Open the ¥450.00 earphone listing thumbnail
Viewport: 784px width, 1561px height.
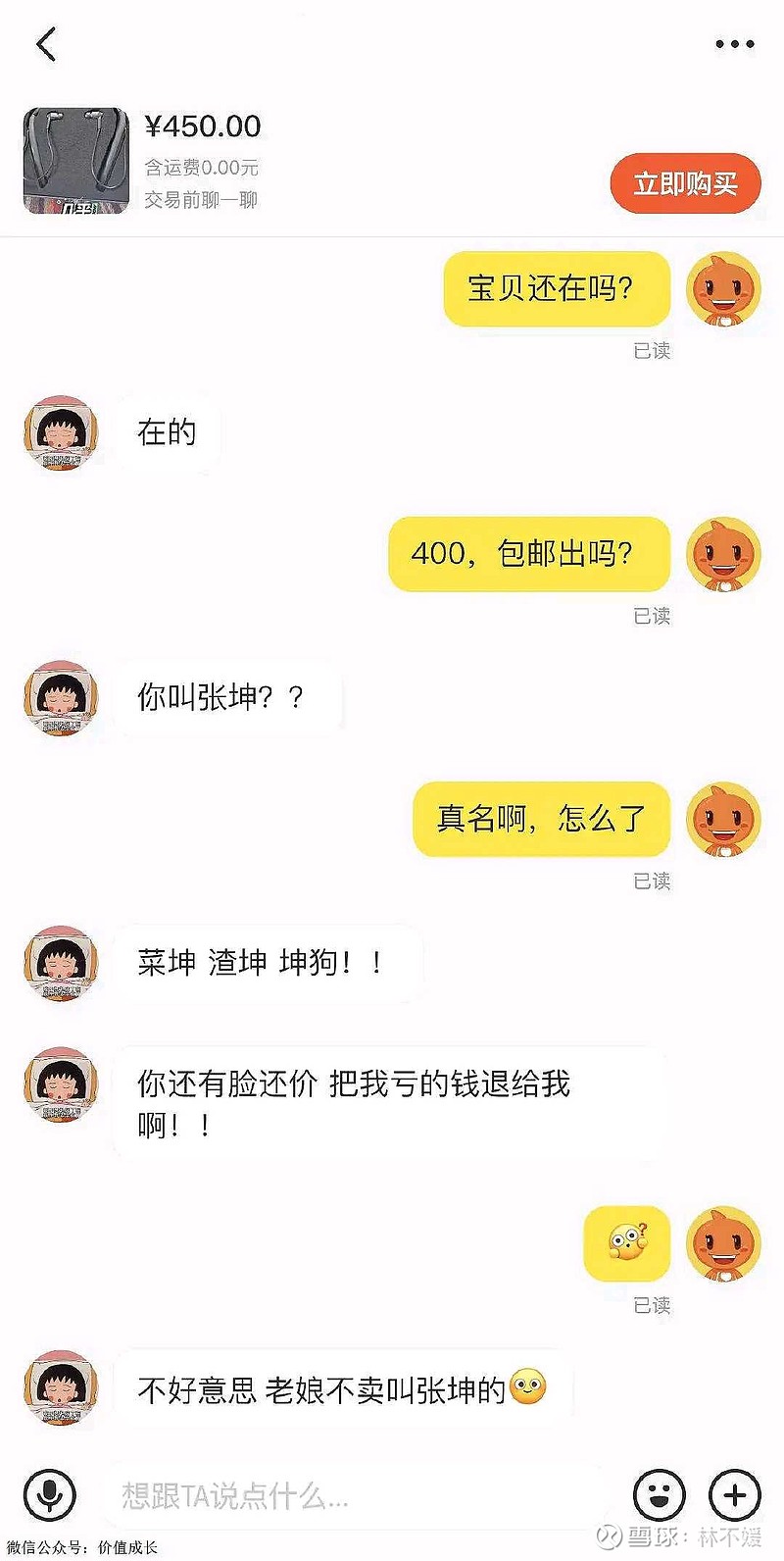point(76,161)
